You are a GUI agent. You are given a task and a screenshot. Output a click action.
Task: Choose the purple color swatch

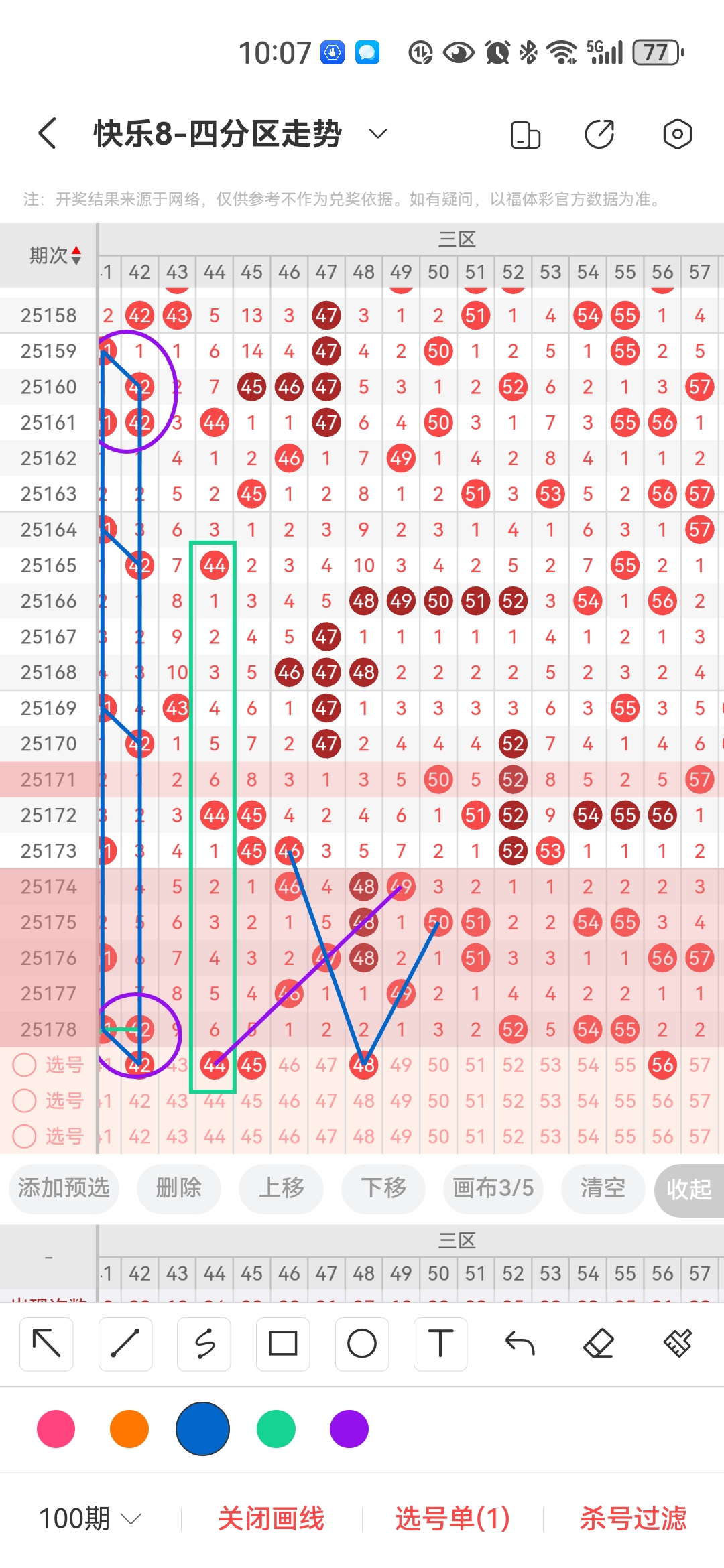pyautogui.click(x=349, y=1429)
